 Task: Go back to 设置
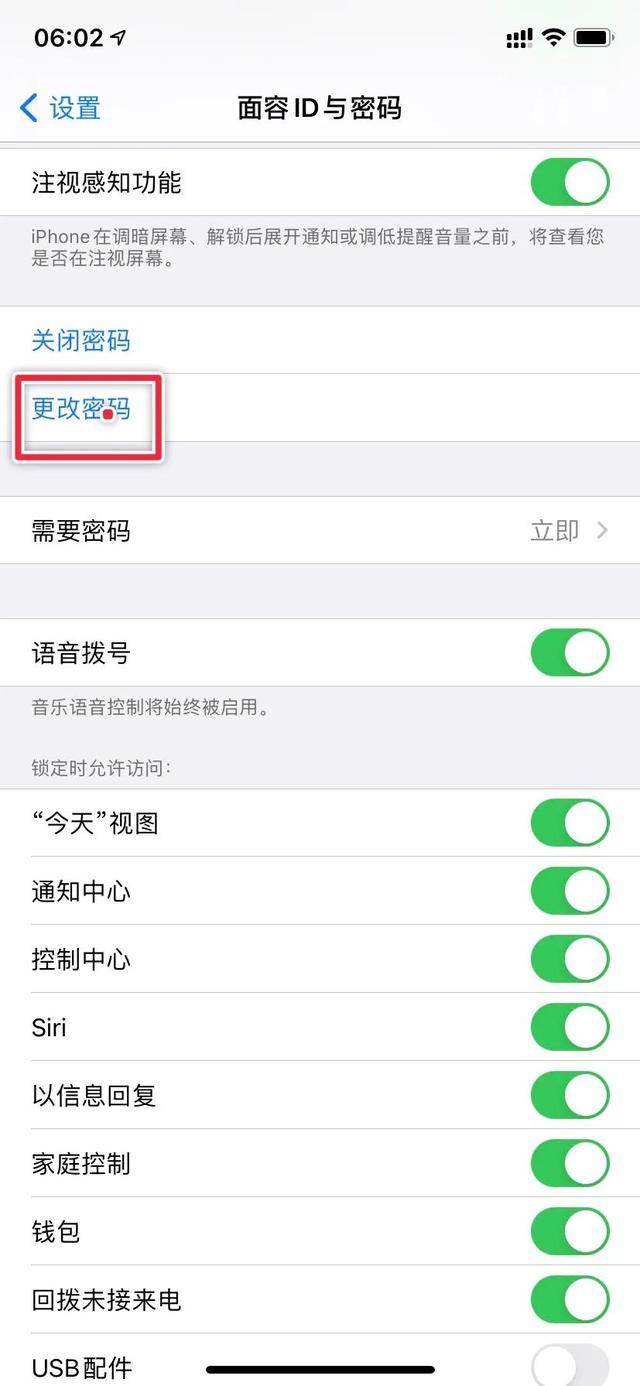61,107
